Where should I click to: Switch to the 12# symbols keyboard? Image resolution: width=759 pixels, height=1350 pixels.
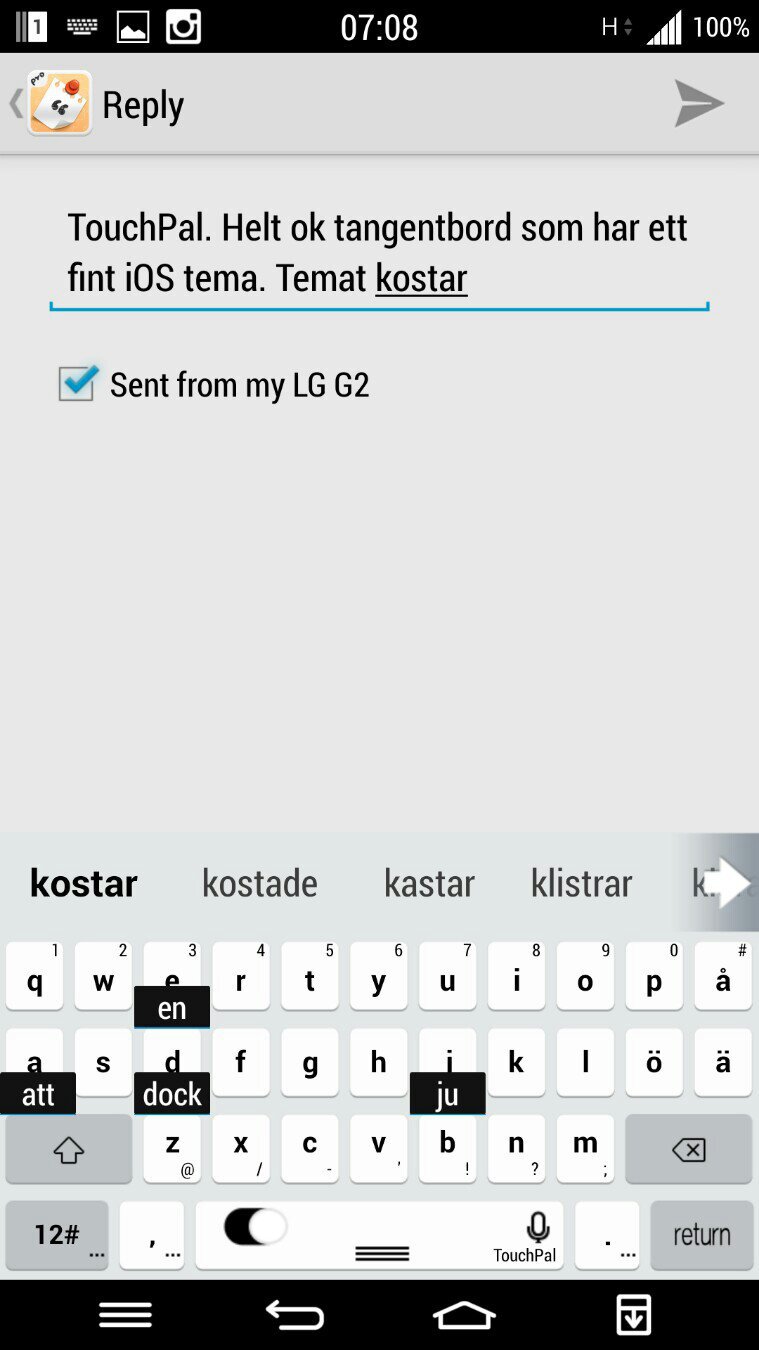(x=57, y=1235)
